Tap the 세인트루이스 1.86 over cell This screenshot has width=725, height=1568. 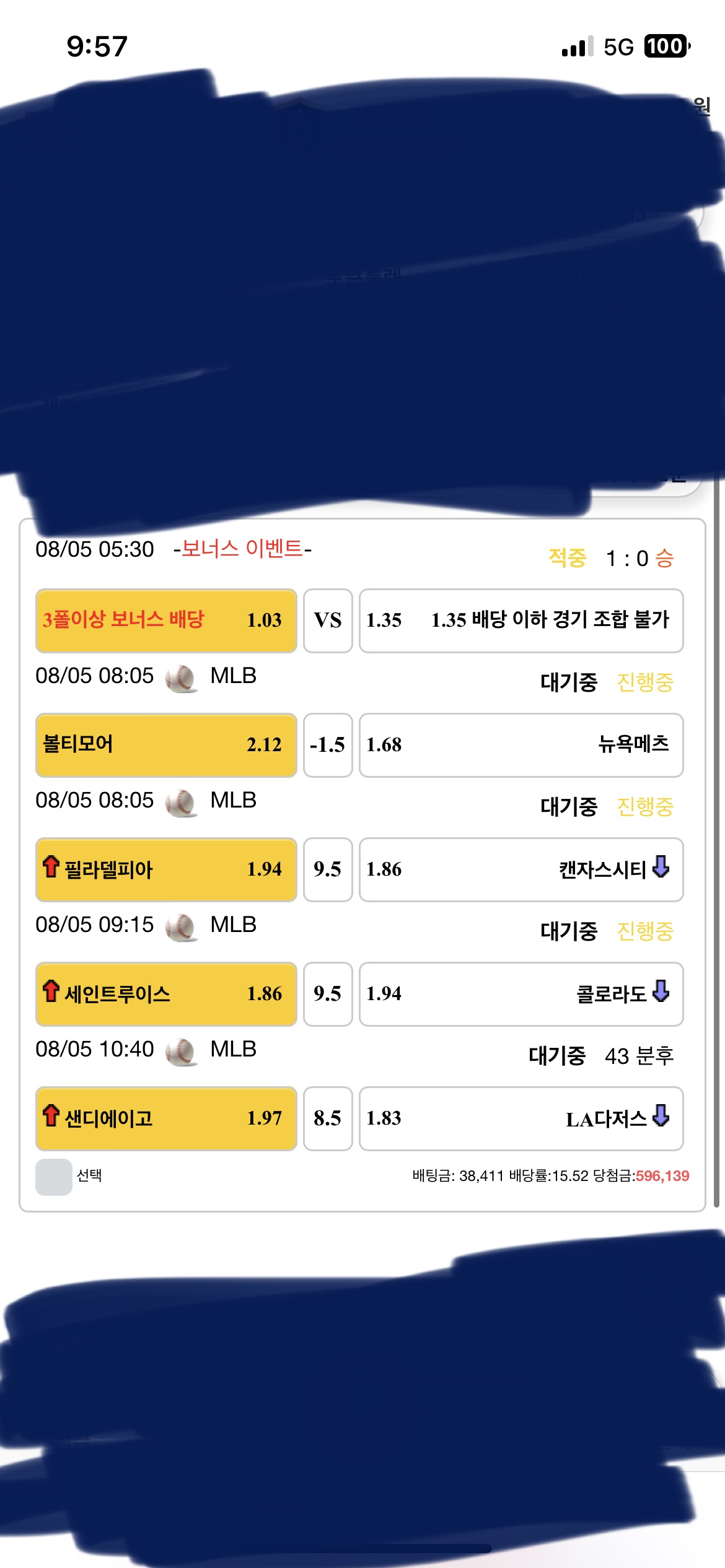[x=166, y=994]
